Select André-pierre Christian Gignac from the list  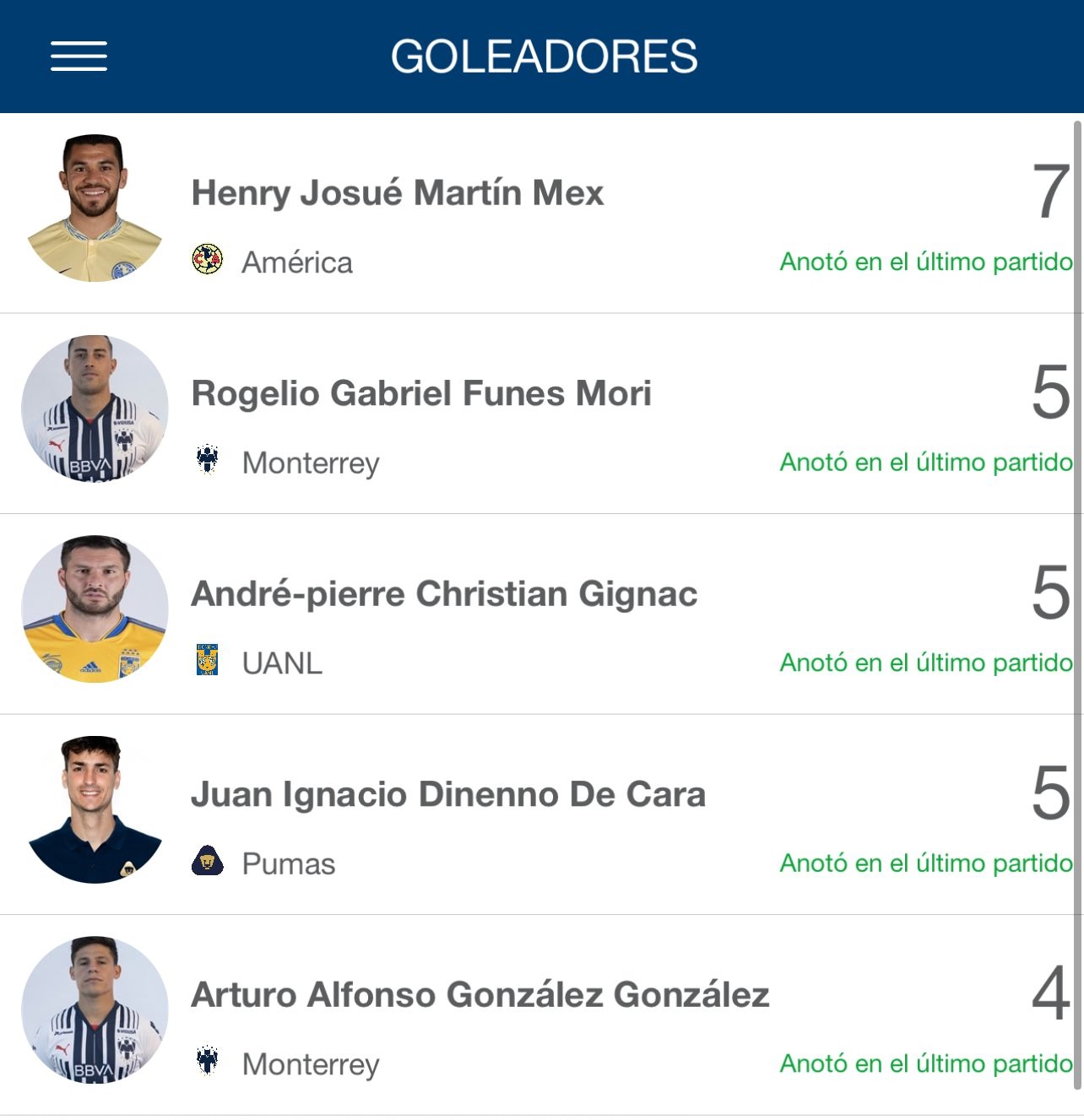click(x=444, y=594)
